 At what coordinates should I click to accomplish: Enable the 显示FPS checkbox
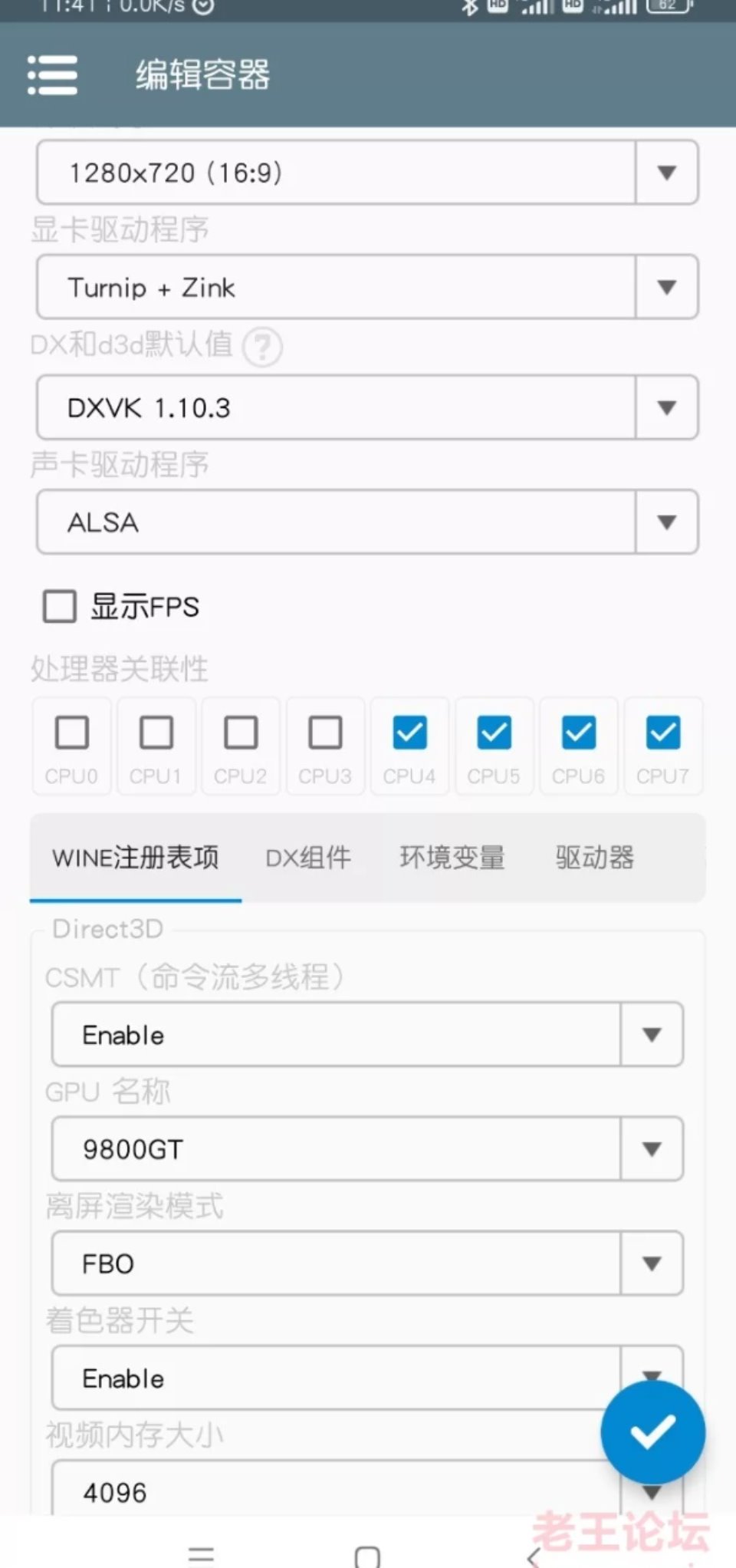coord(60,606)
